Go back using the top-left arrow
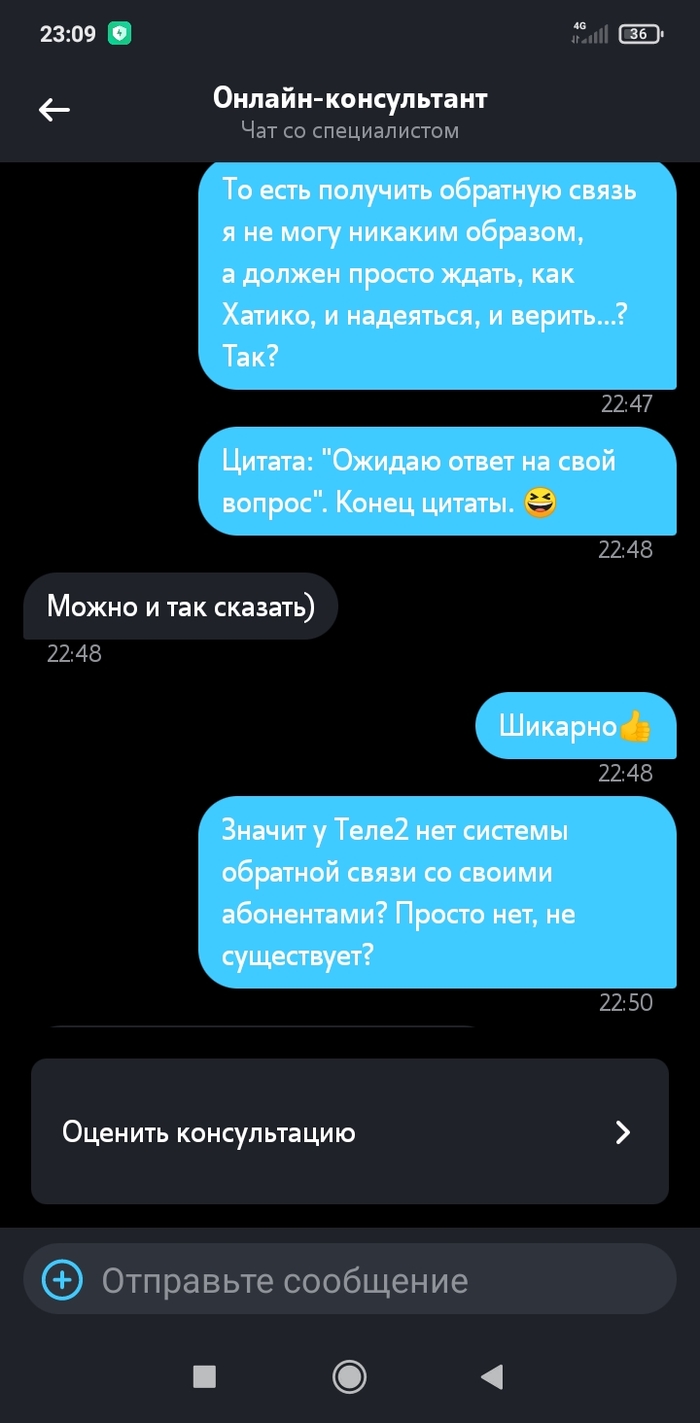 (x=54, y=110)
